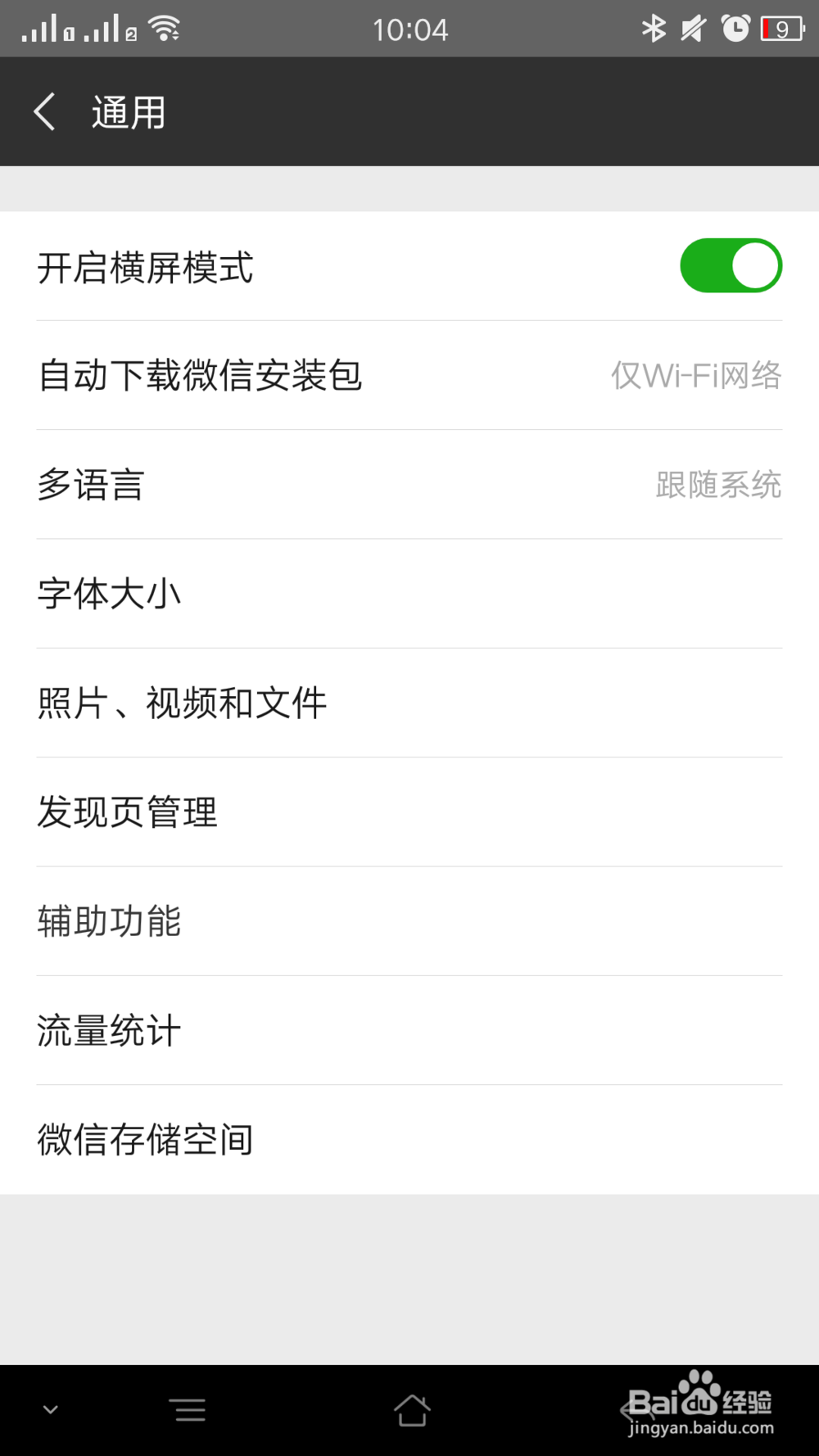
Task: Open 字体大小 to adjust font size
Action: click(x=409, y=594)
